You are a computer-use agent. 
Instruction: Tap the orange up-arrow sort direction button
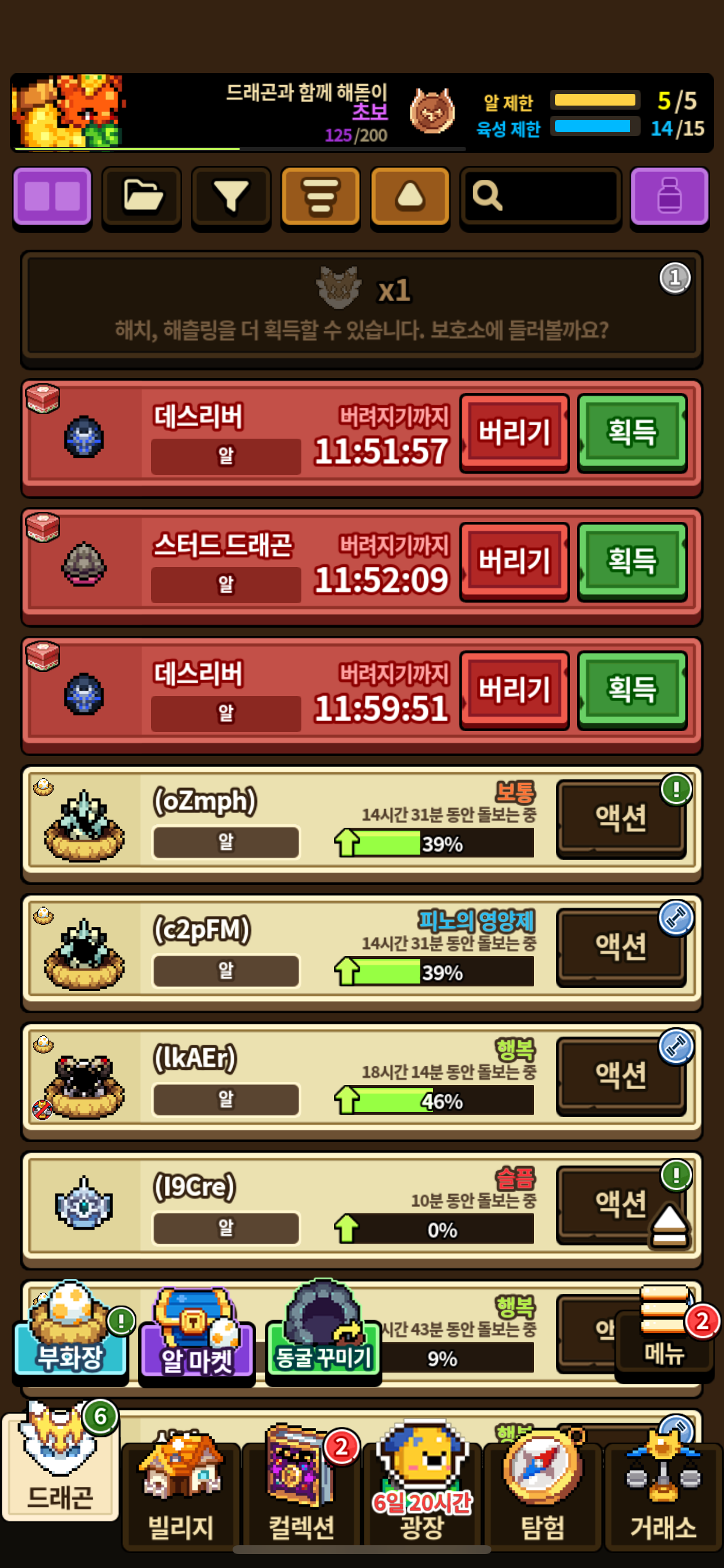tap(410, 197)
